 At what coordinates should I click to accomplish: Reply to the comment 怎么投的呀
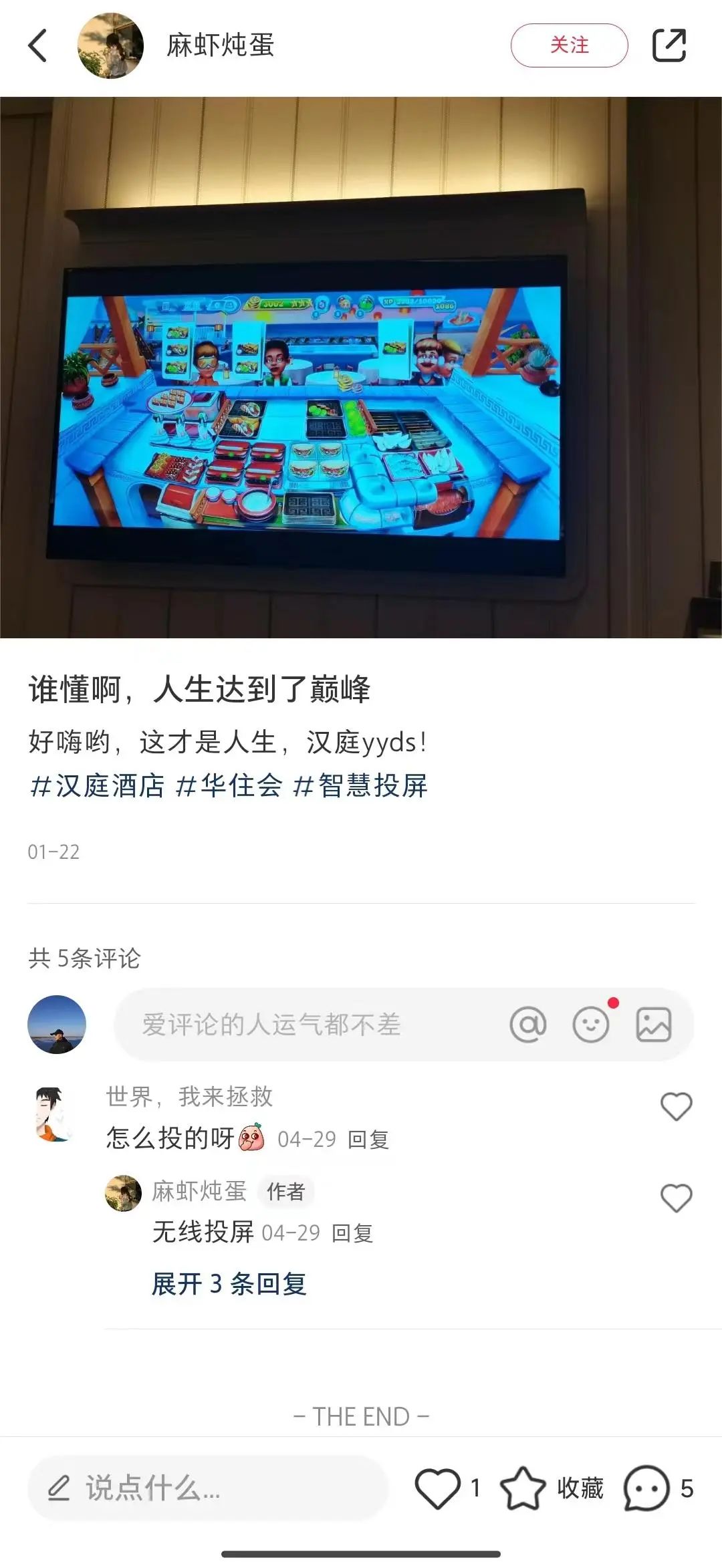(368, 1140)
